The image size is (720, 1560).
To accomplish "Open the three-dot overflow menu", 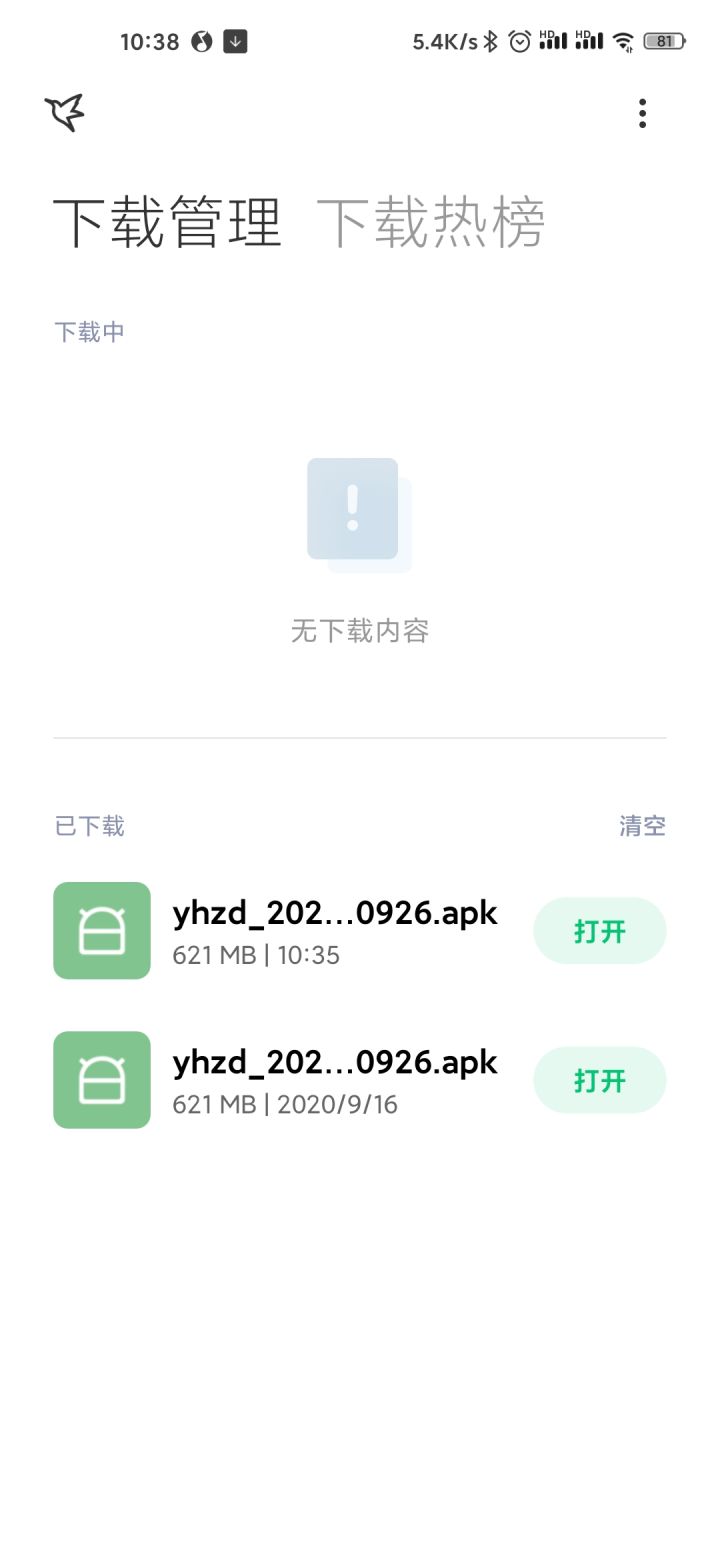I will (642, 113).
